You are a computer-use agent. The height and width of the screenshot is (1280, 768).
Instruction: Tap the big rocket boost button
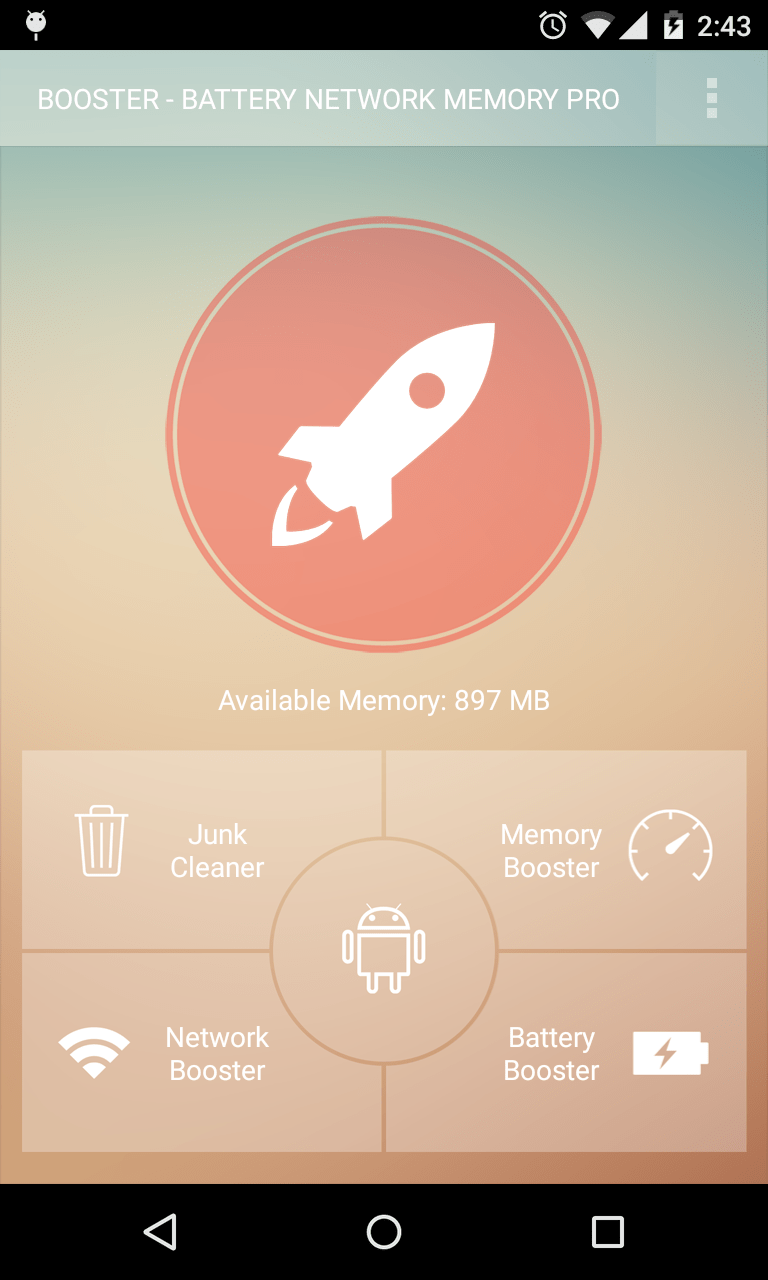coord(384,435)
